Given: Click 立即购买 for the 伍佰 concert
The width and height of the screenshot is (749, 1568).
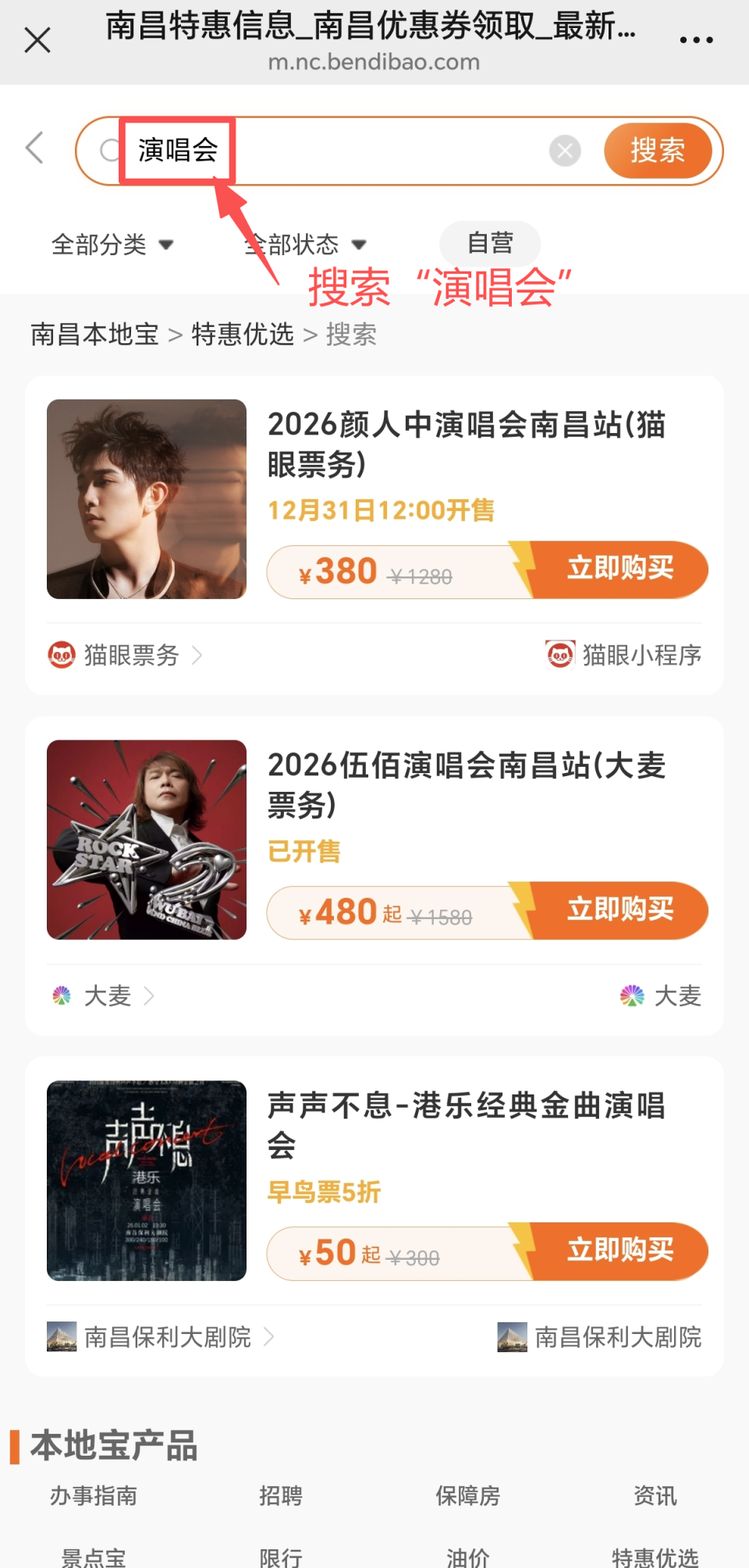Looking at the screenshot, I should tap(619, 910).
